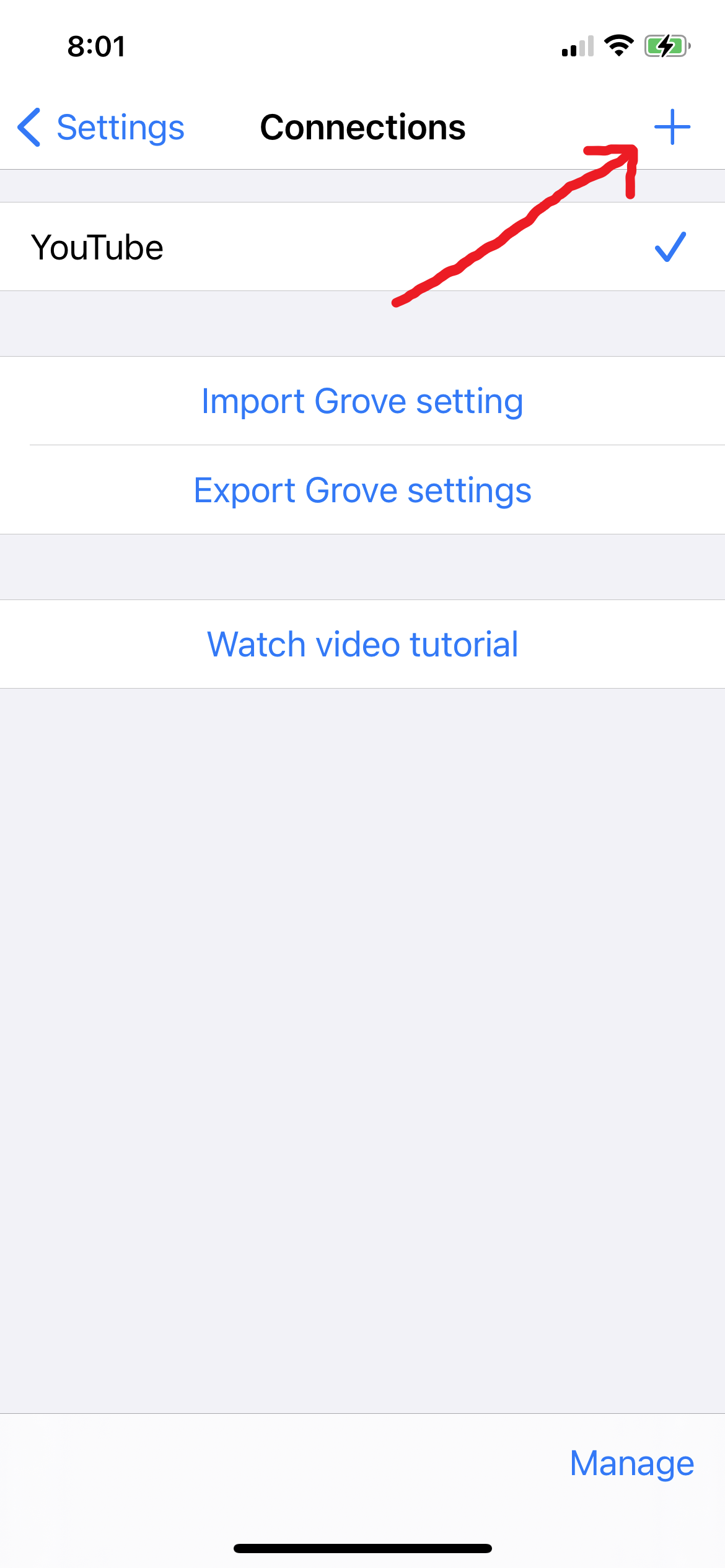725x1568 pixels.
Task: Open Manage for connections
Action: (x=631, y=1463)
